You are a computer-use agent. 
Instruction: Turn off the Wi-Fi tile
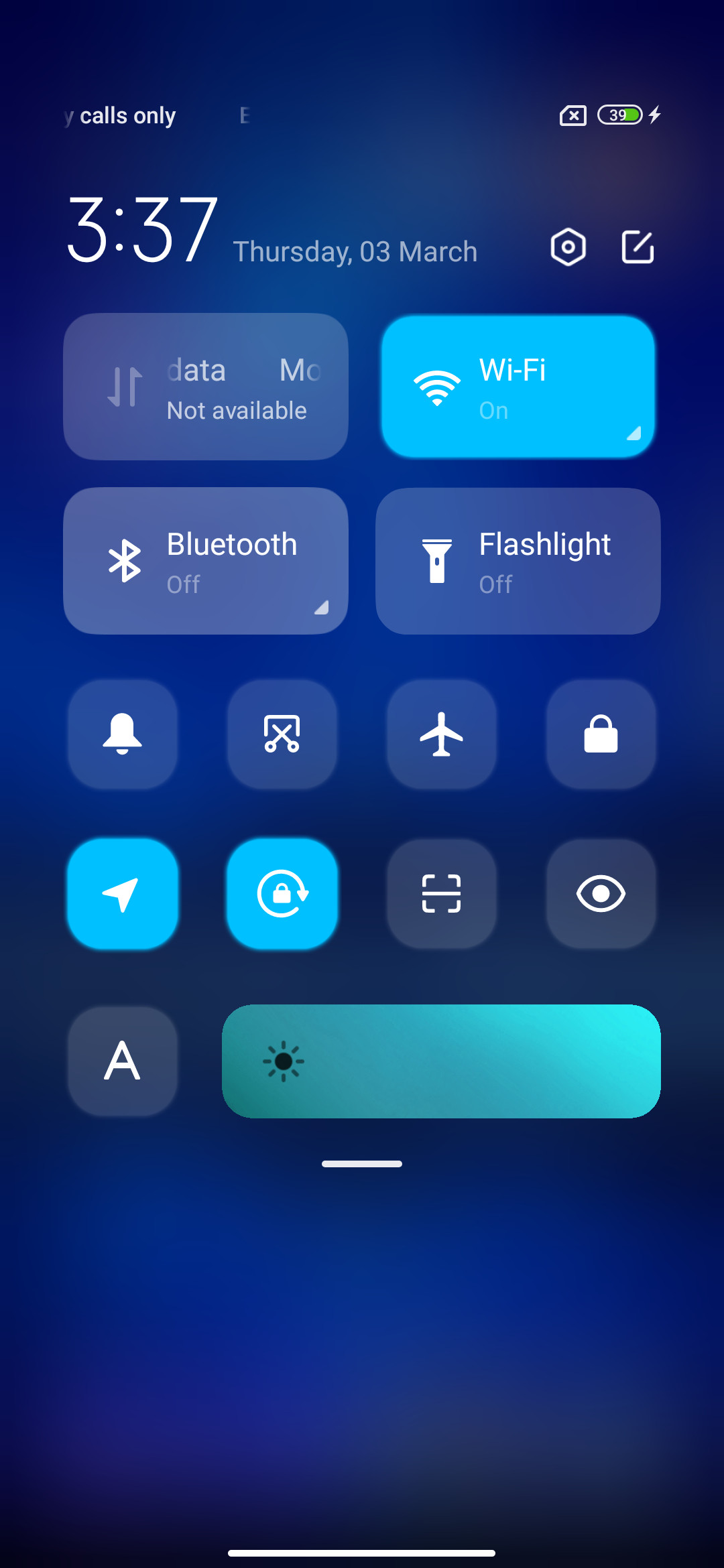point(518,387)
